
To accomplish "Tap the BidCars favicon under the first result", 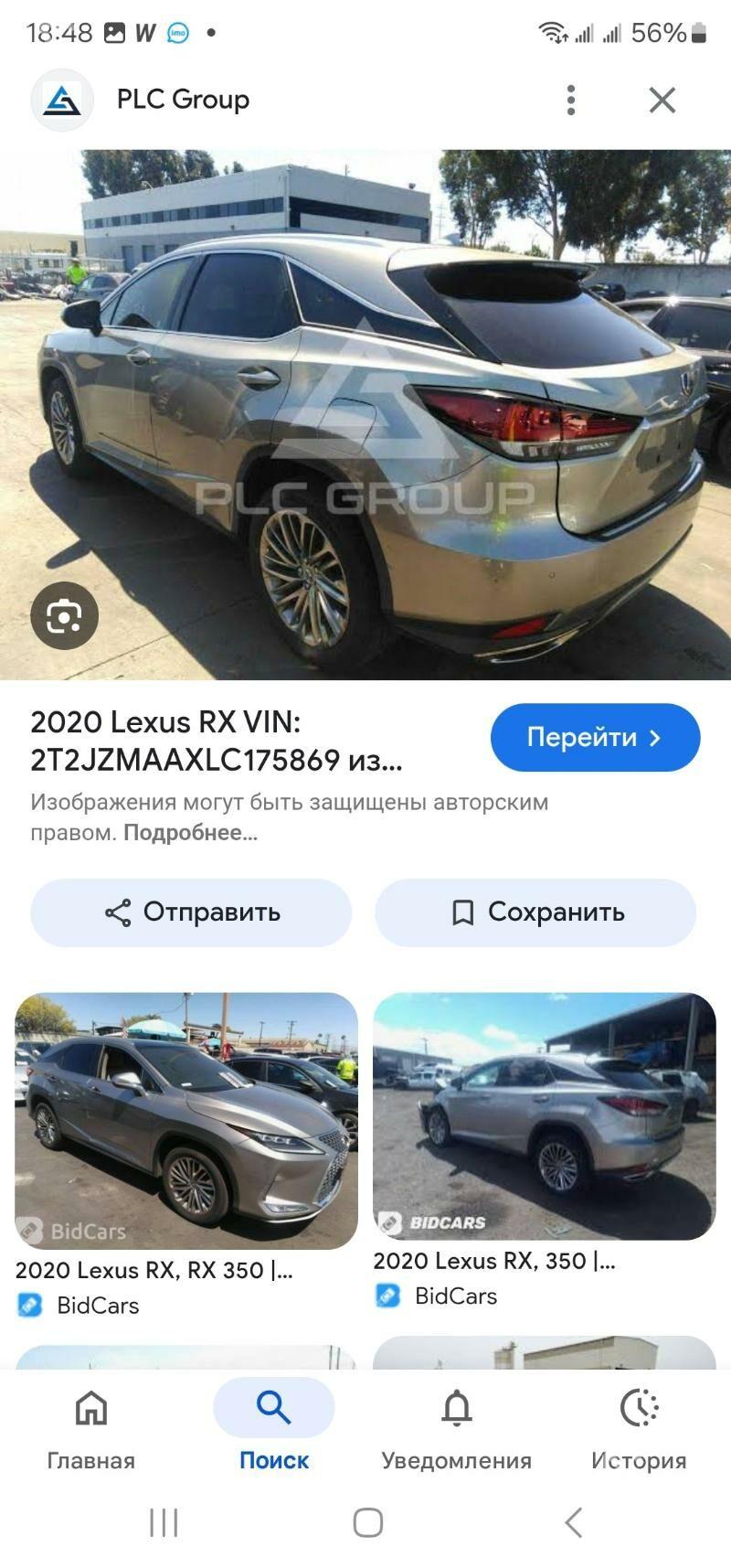I will (x=30, y=1305).
